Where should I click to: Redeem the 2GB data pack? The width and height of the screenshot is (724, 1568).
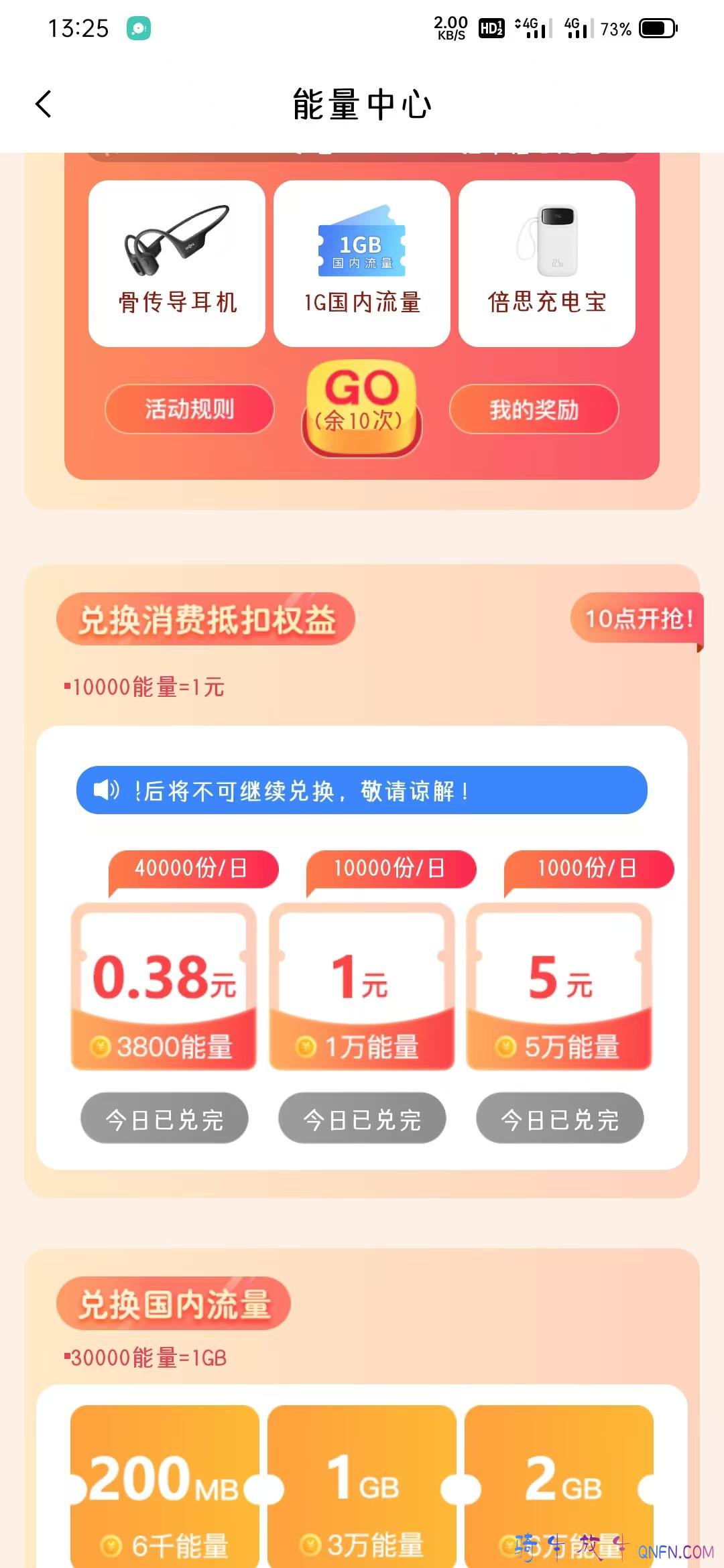(559, 1486)
